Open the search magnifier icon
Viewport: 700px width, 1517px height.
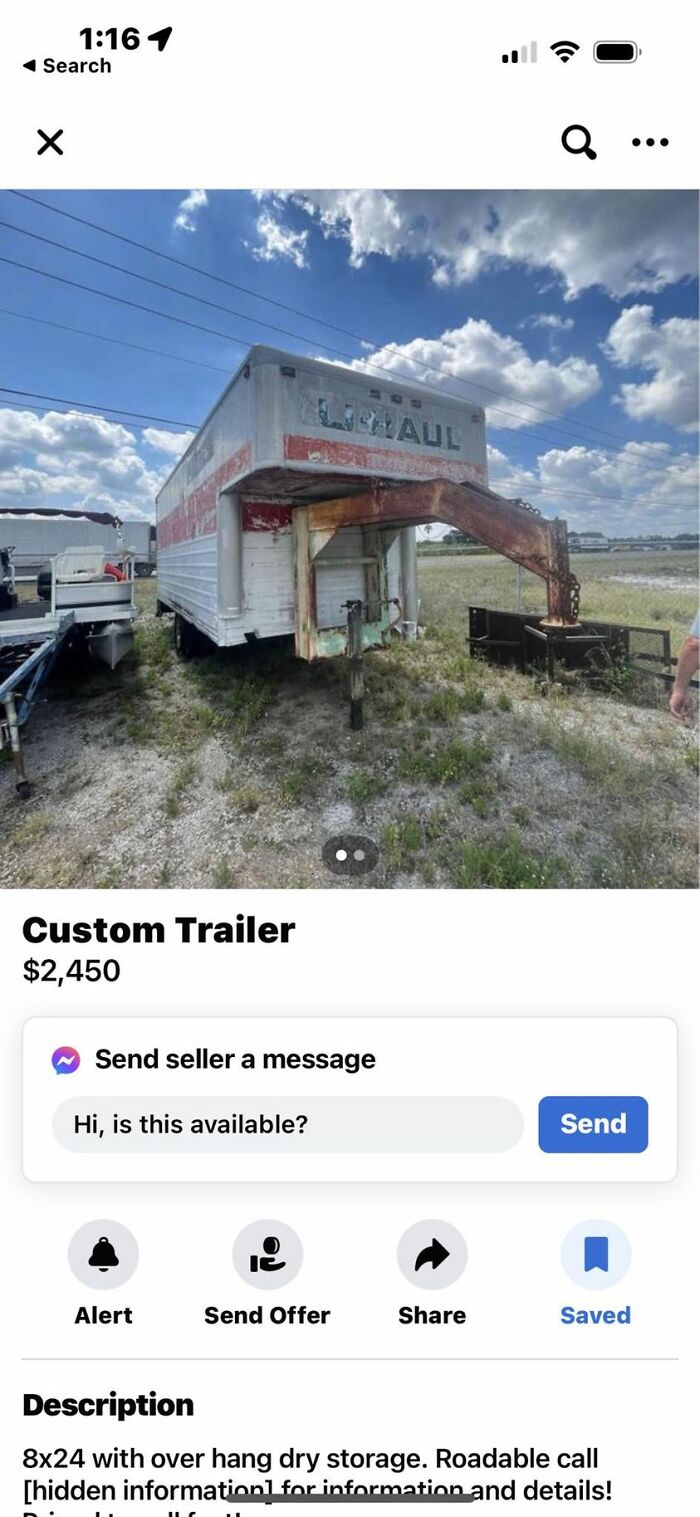[578, 143]
